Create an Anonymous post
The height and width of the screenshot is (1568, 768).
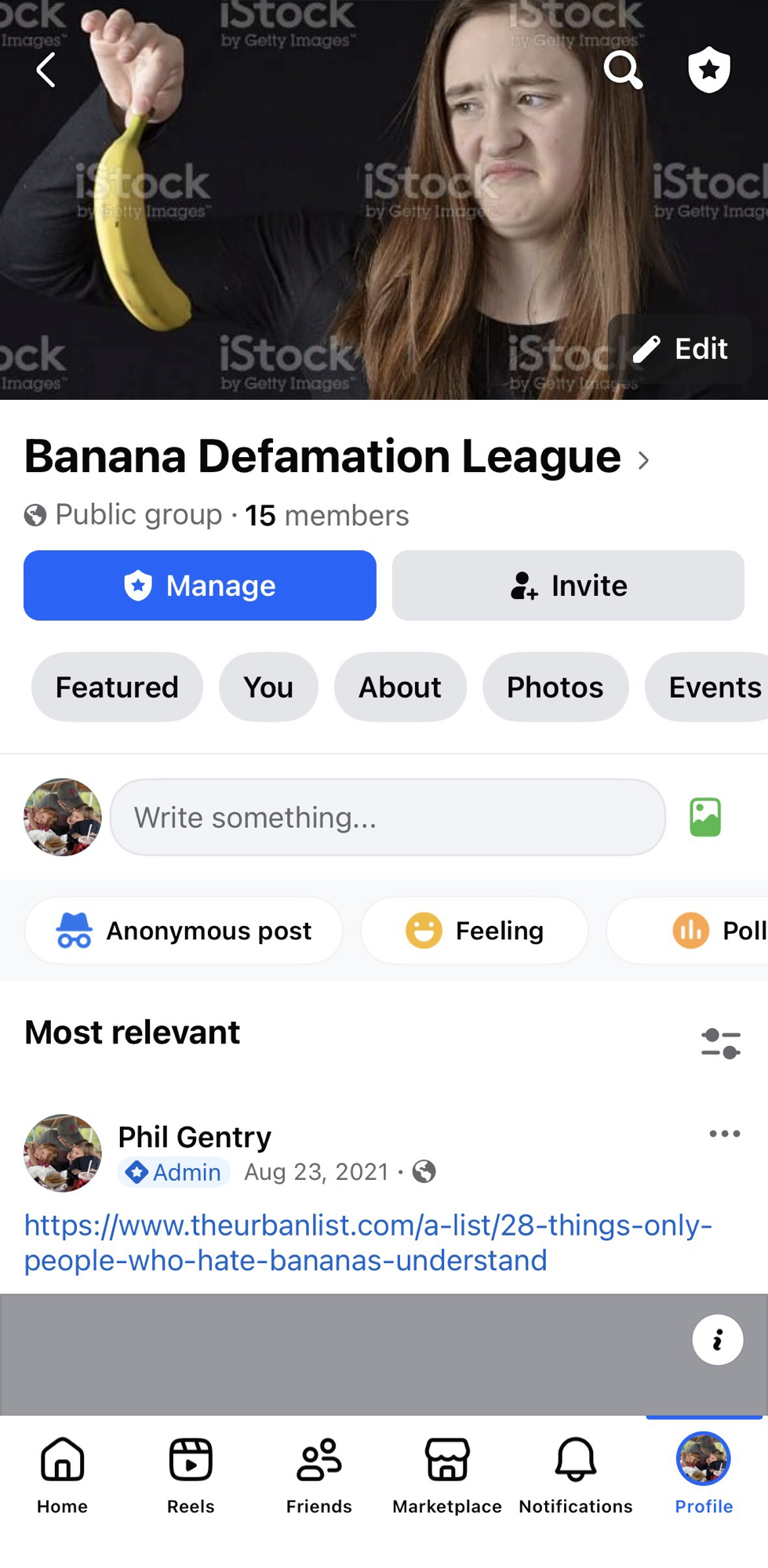(x=184, y=931)
